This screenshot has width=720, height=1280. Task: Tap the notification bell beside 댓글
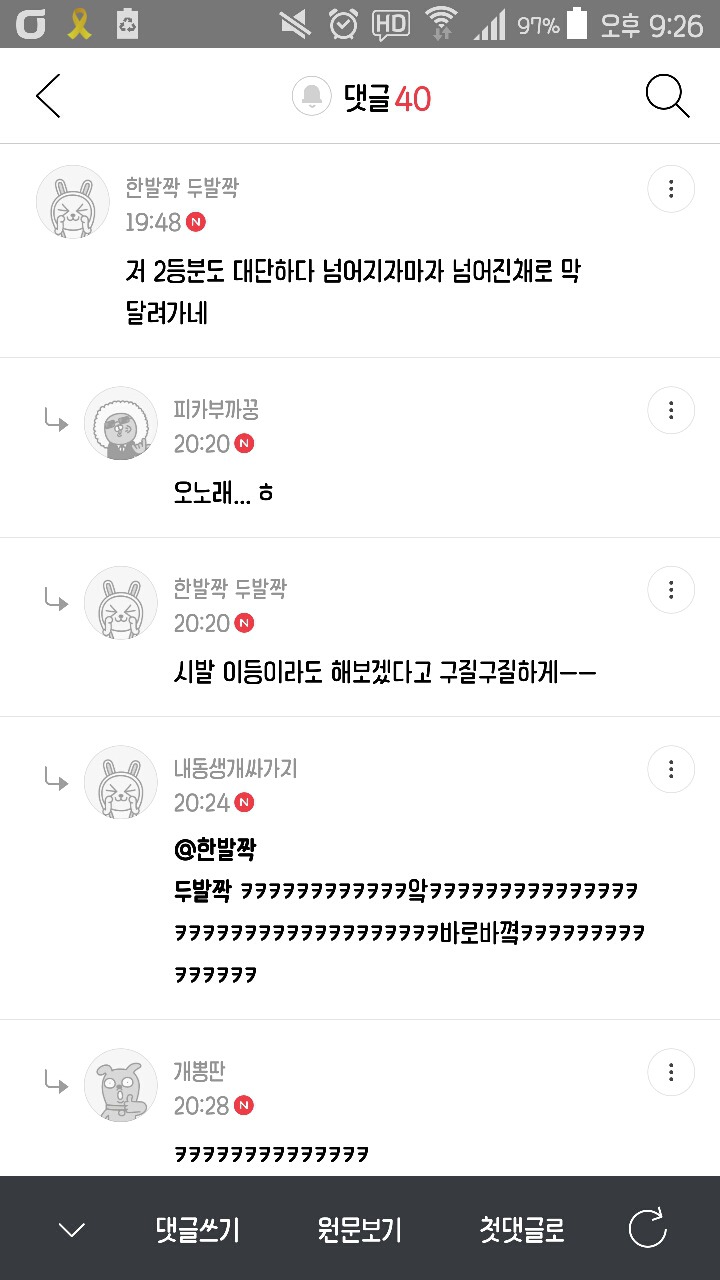click(x=311, y=97)
